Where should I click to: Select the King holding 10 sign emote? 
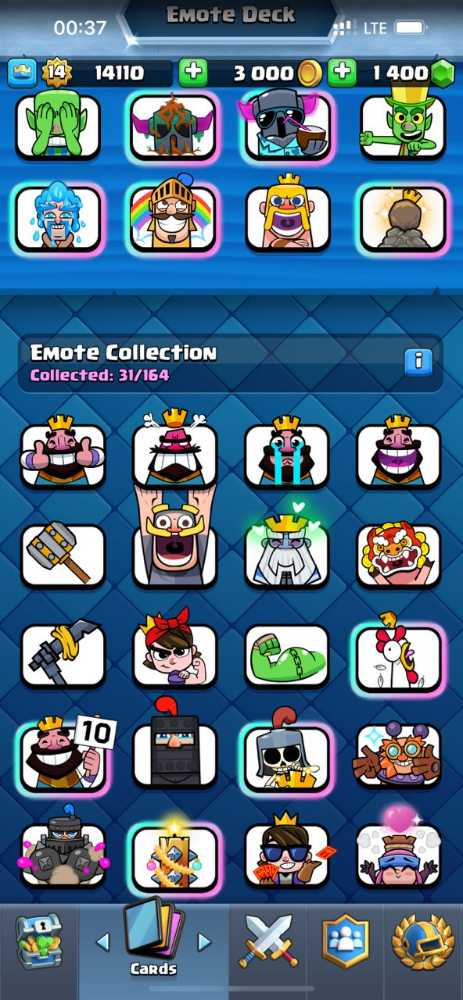(x=63, y=754)
